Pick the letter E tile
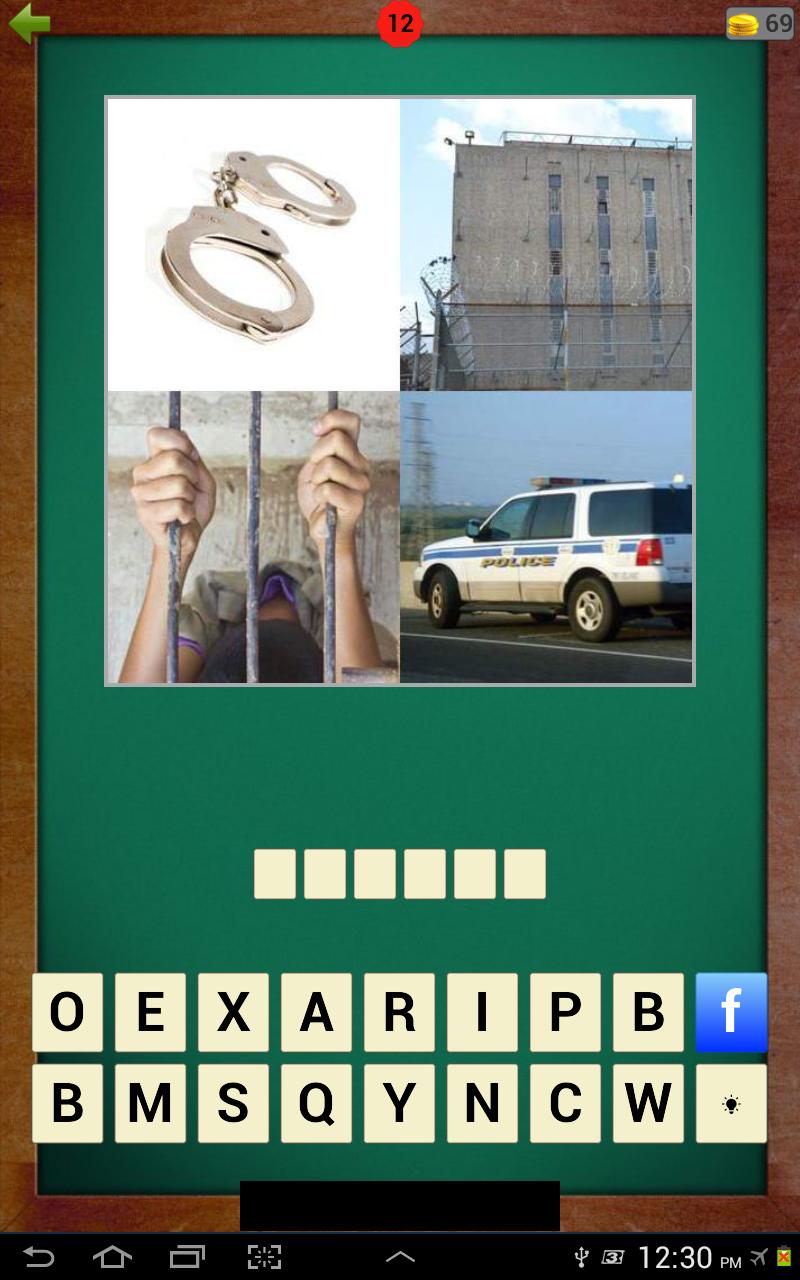 tap(150, 1012)
